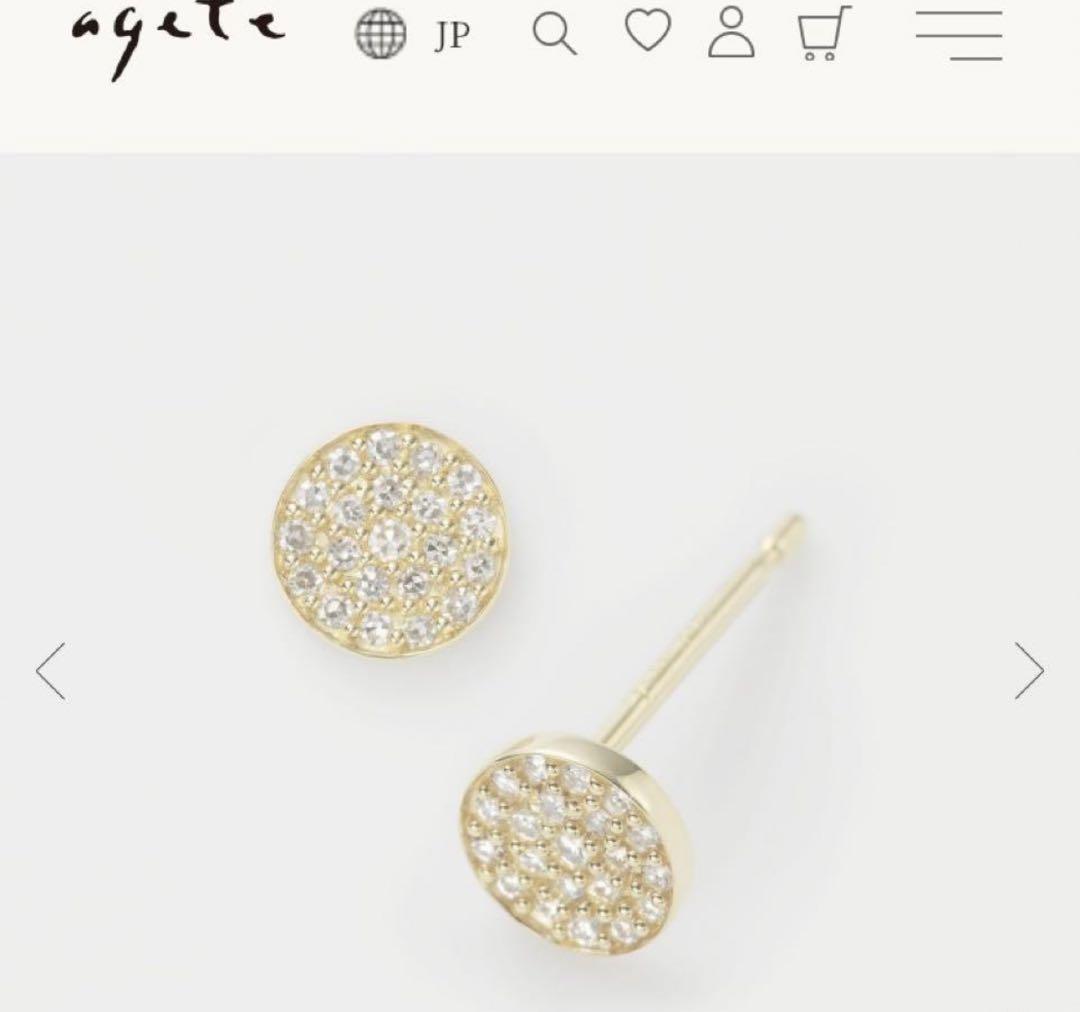Show the previous product image
The width and height of the screenshot is (1080, 1012).
point(50,671)
